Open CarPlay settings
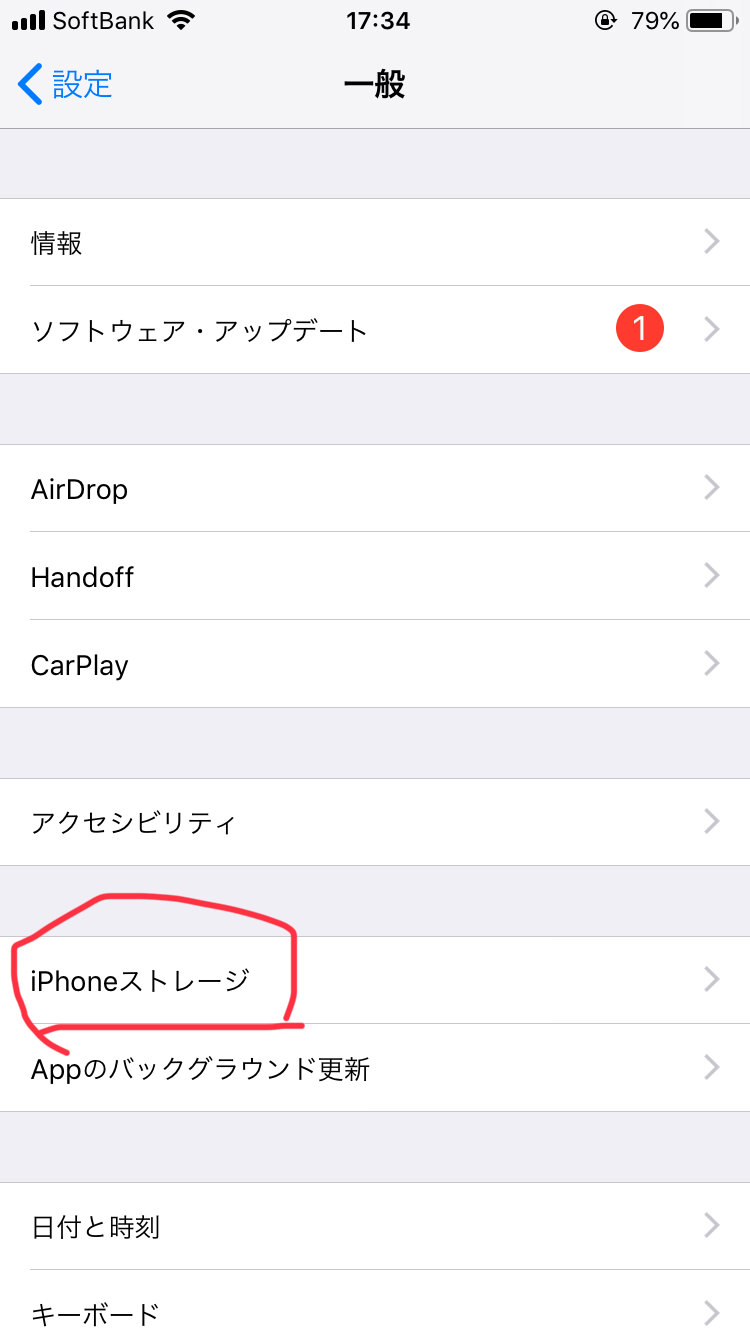 pyautogui.click(x=375, y=665)
